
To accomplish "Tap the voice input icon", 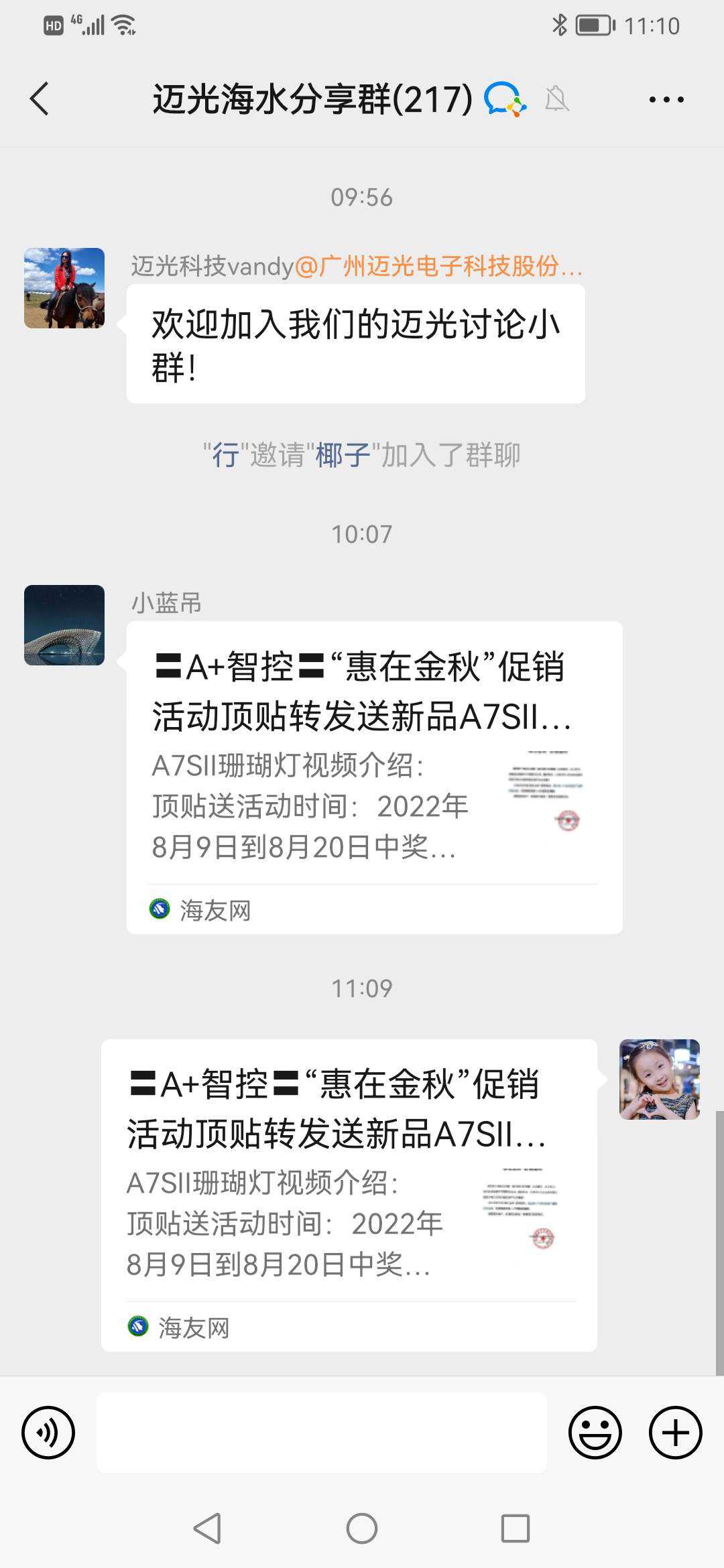I will pyautogui.click(x=48, y=1433).
